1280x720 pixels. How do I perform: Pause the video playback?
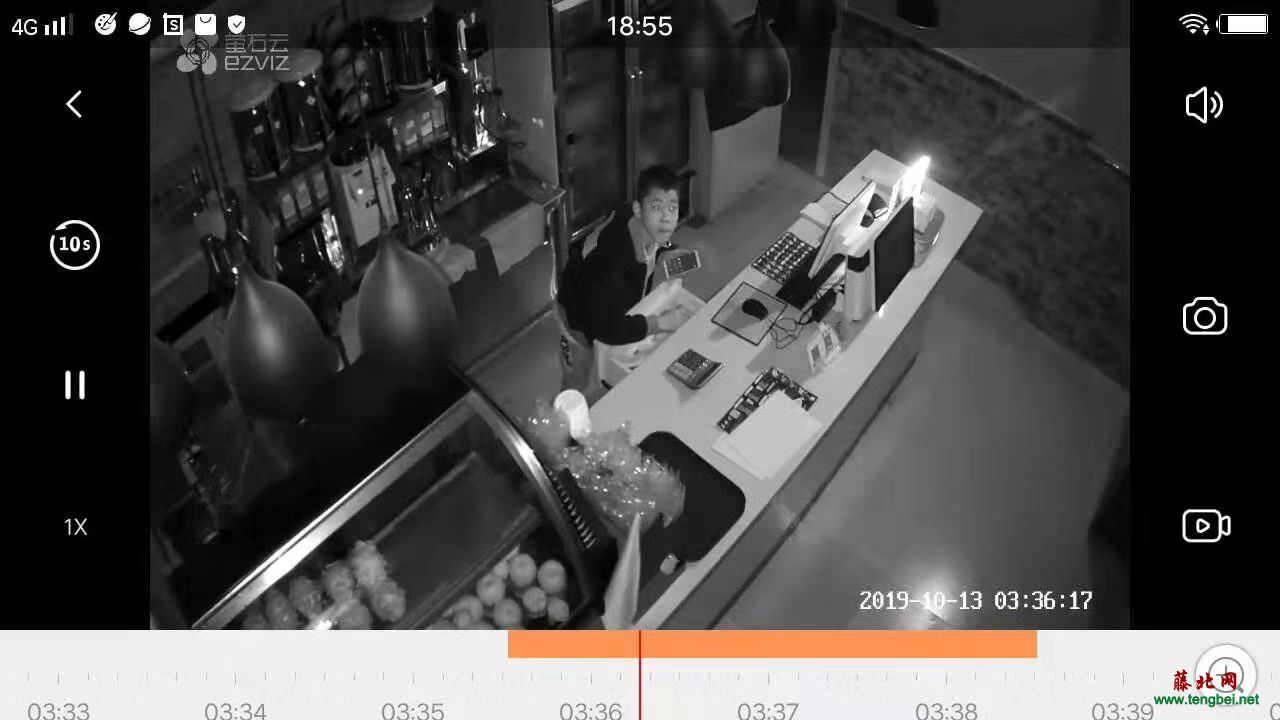pos(75,385)
